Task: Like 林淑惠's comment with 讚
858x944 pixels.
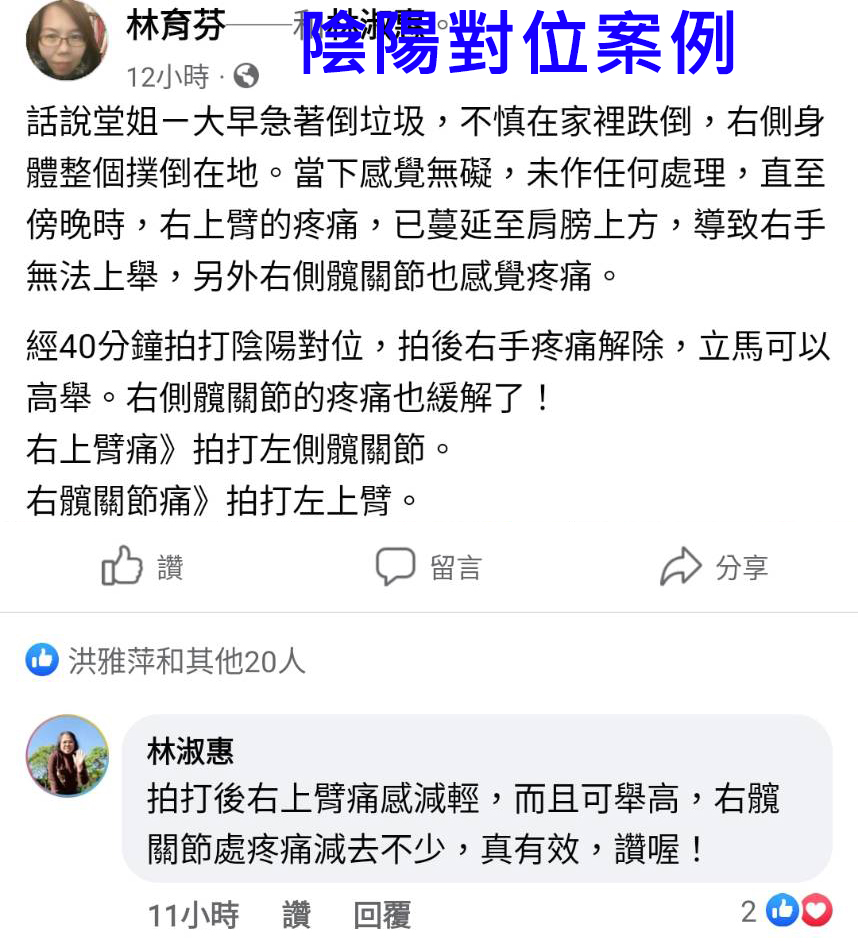Action: pyautogui.click(x=296, y=914)
